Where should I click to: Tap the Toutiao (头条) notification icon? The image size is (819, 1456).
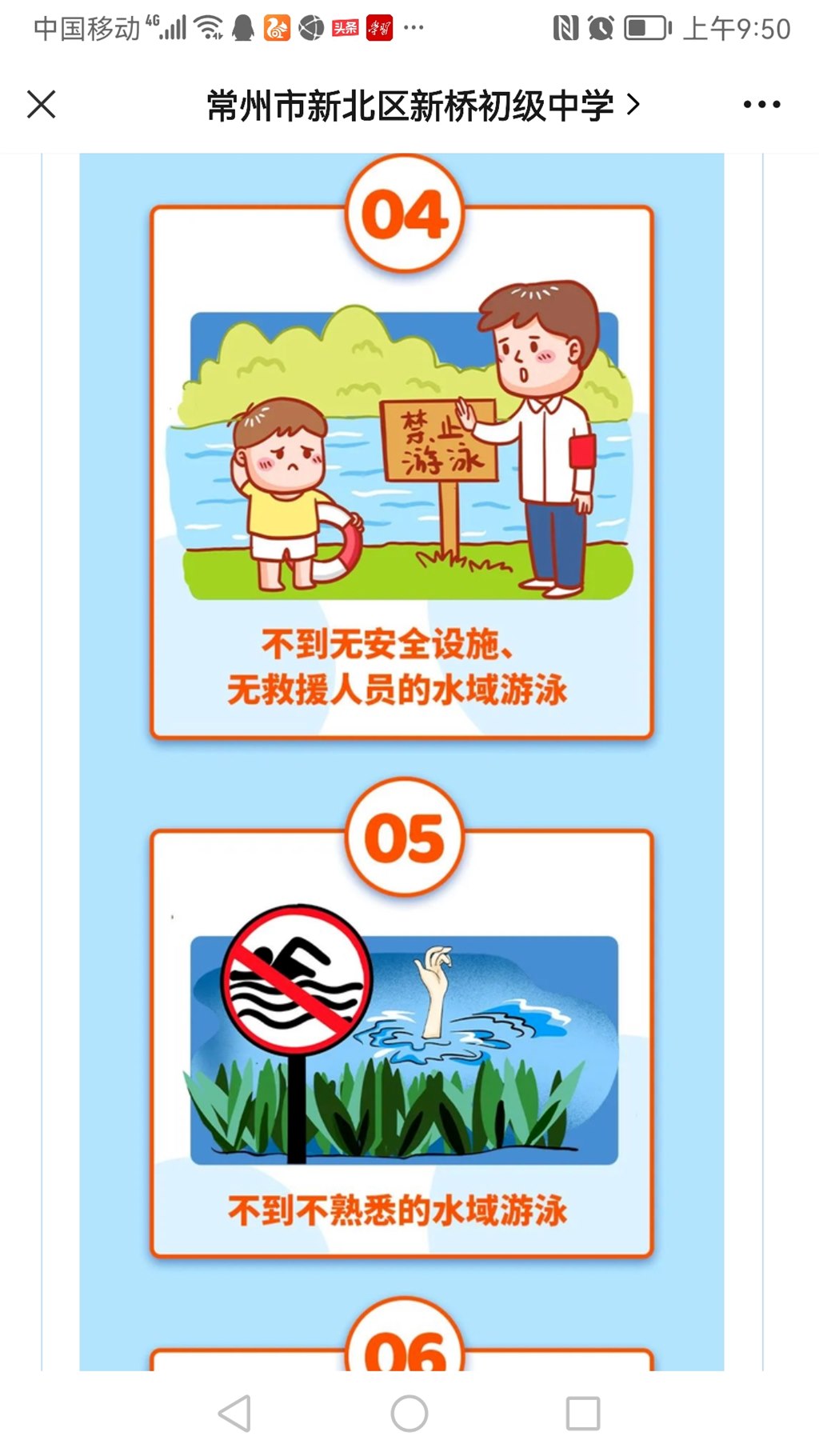[x=344, y=27]
